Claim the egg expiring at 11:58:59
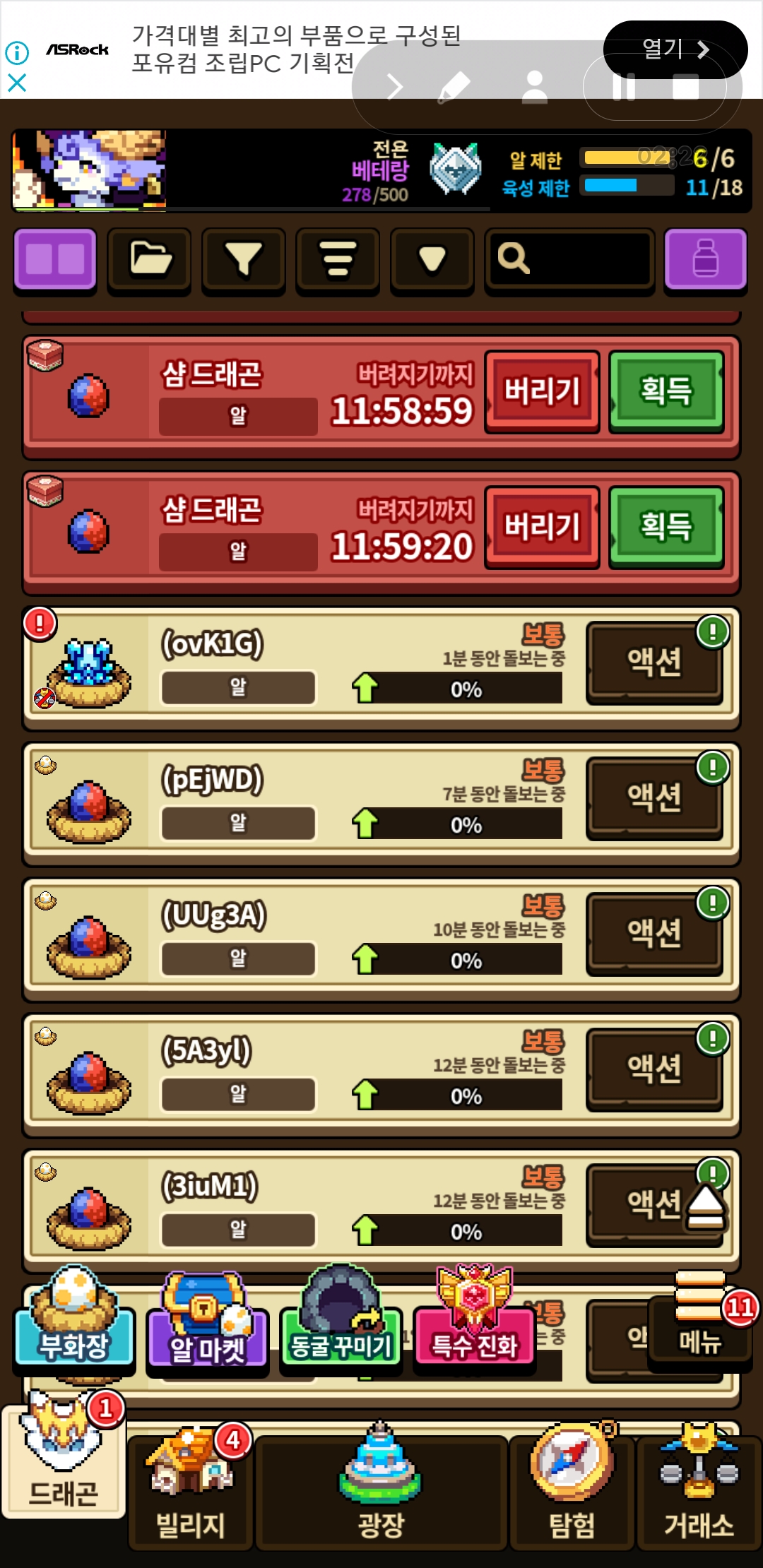The image size is (763, 1568). 666,391
